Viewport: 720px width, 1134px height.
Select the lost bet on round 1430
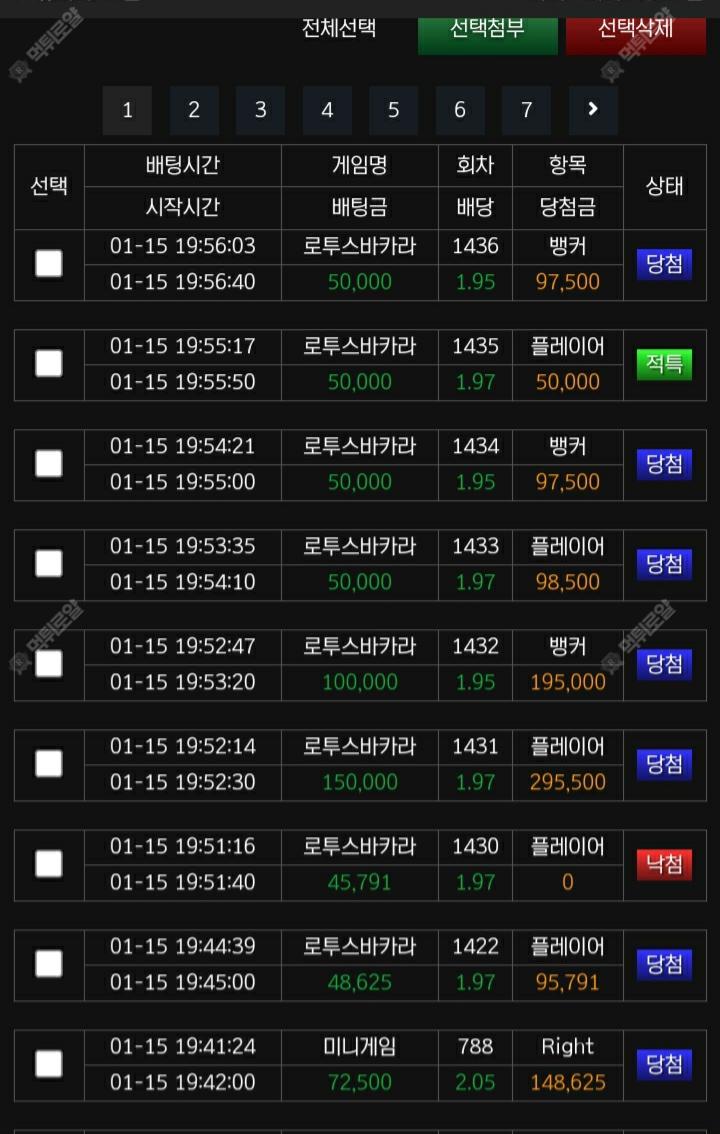point(49,864)
